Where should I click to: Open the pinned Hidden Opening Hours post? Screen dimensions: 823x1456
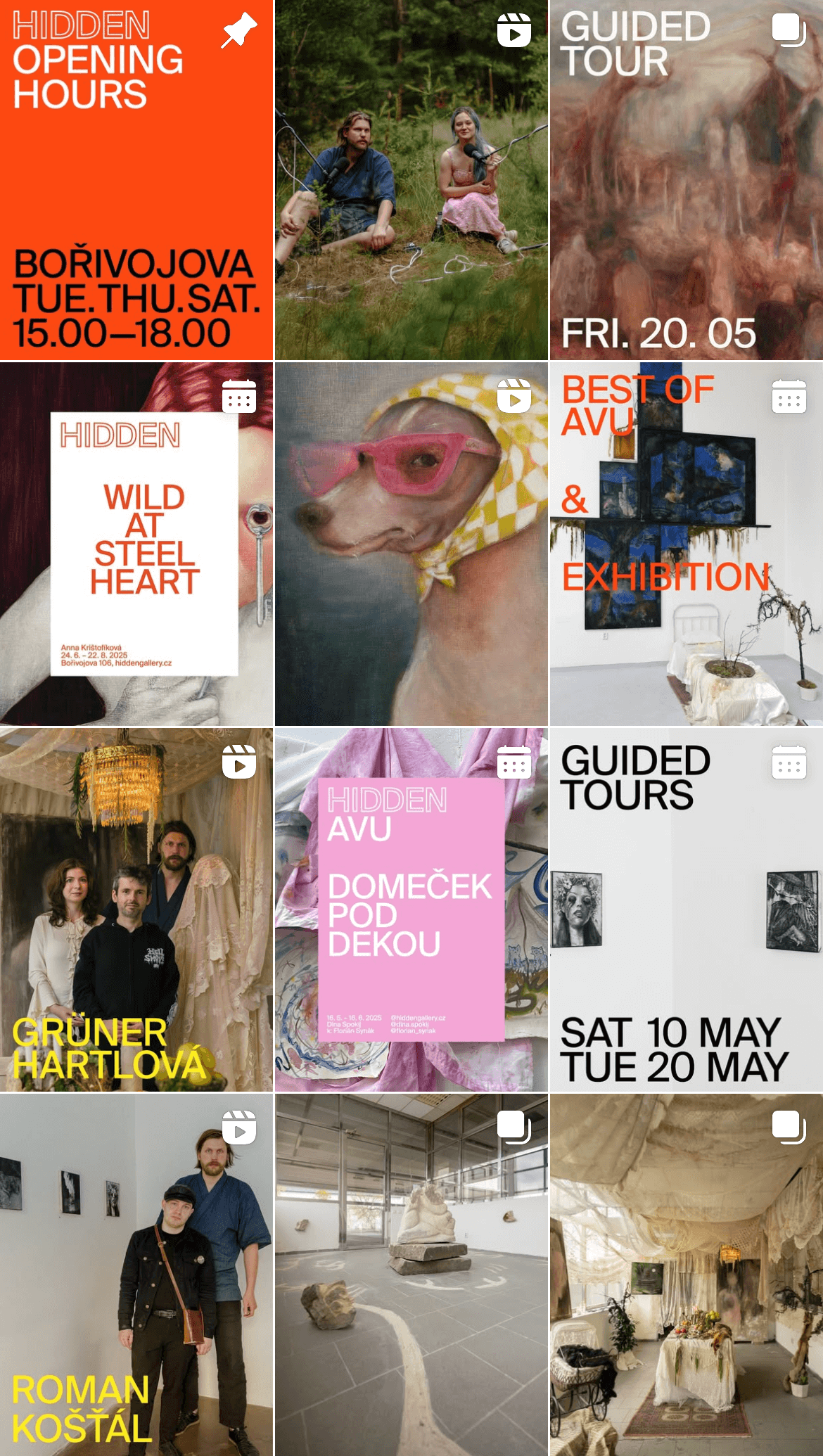[136, 180]
